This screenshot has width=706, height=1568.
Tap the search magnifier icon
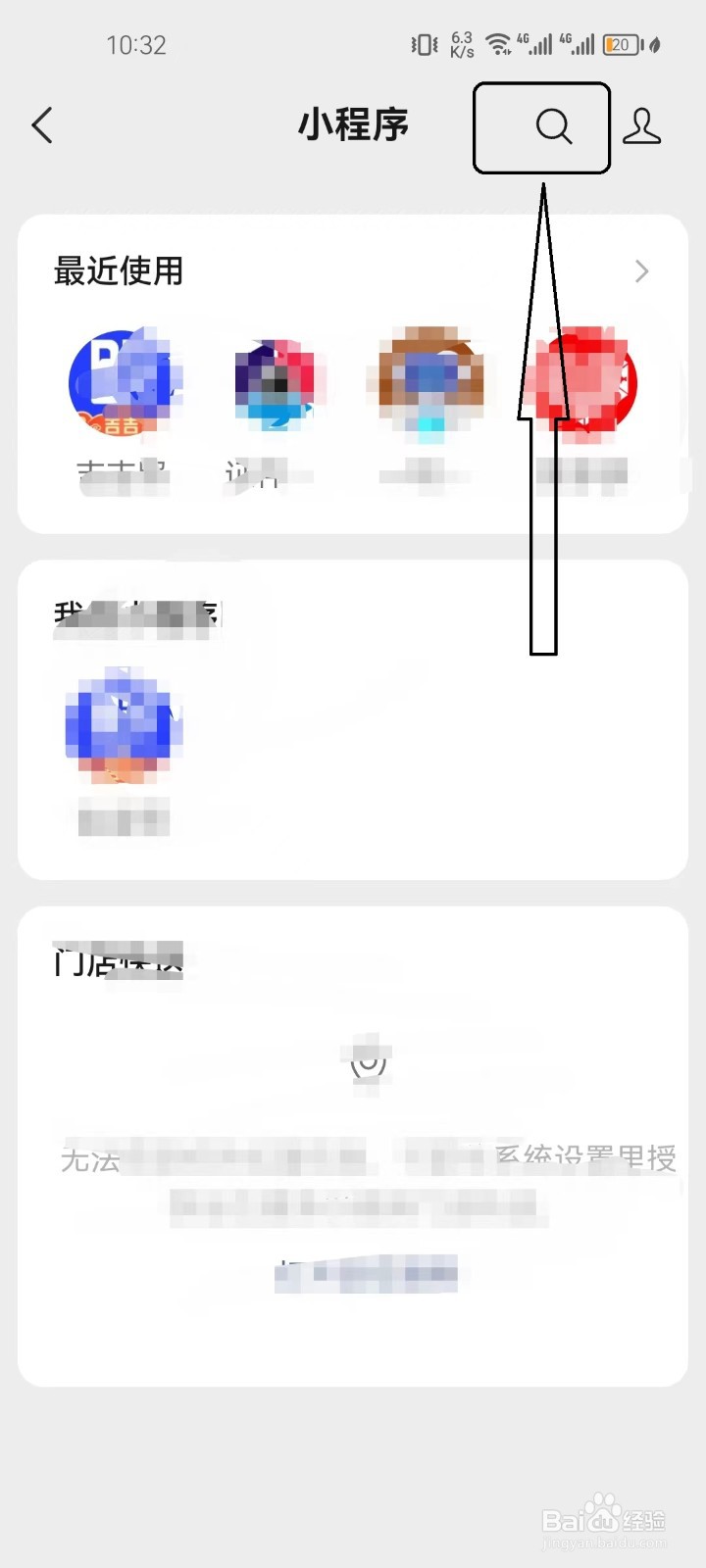pyautogui.click(x=552, y=127)
